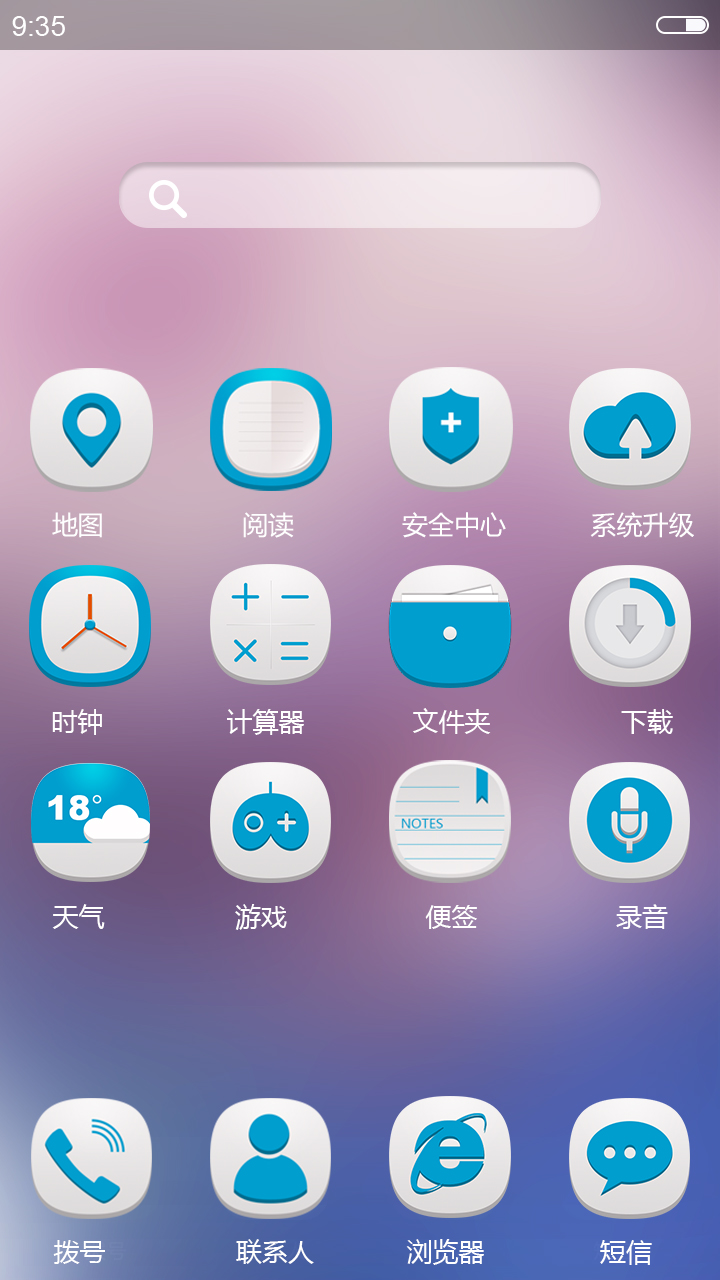Launch the 阅读 (Reading) app
The width and height of the screenshot is (720, 1280).
point(270,427)
